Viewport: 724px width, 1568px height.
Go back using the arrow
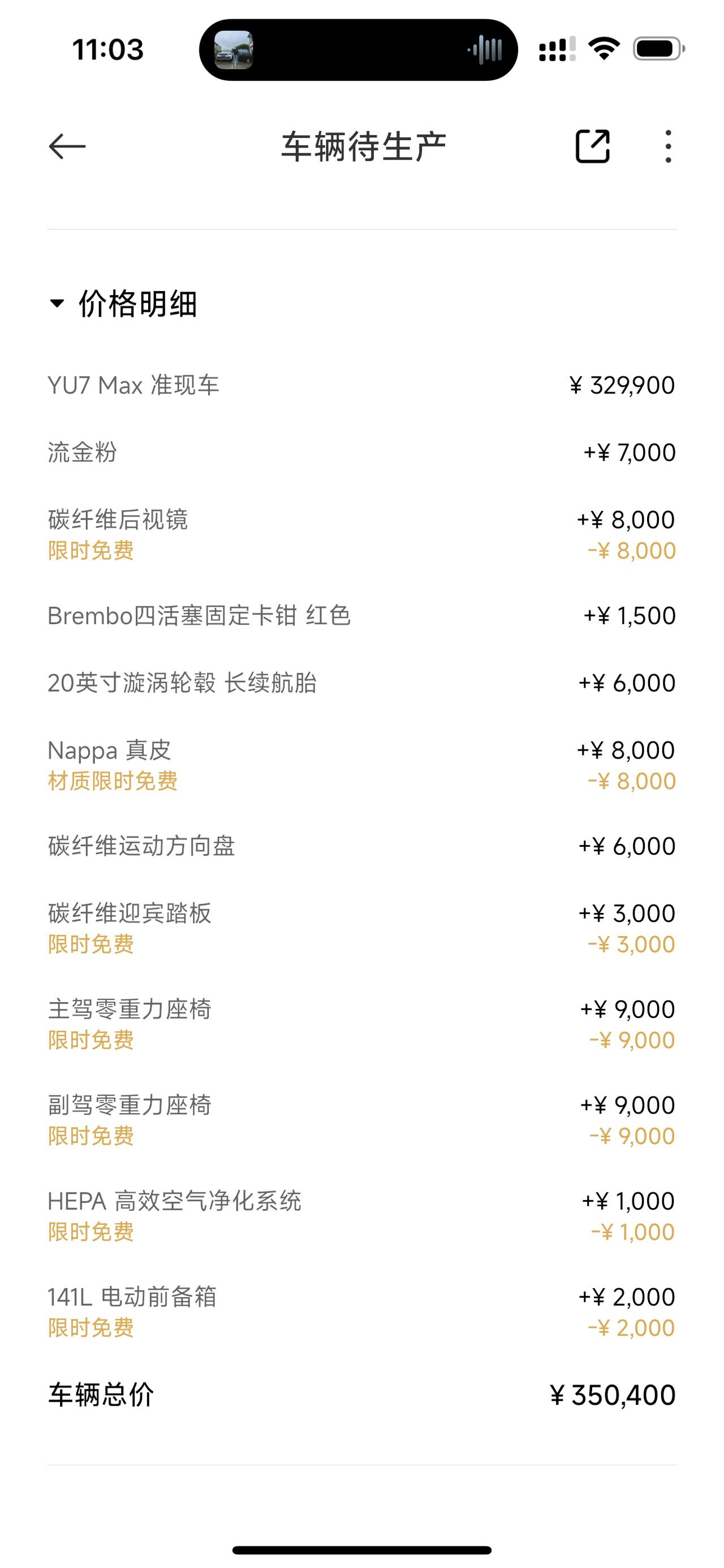(67, 147)
